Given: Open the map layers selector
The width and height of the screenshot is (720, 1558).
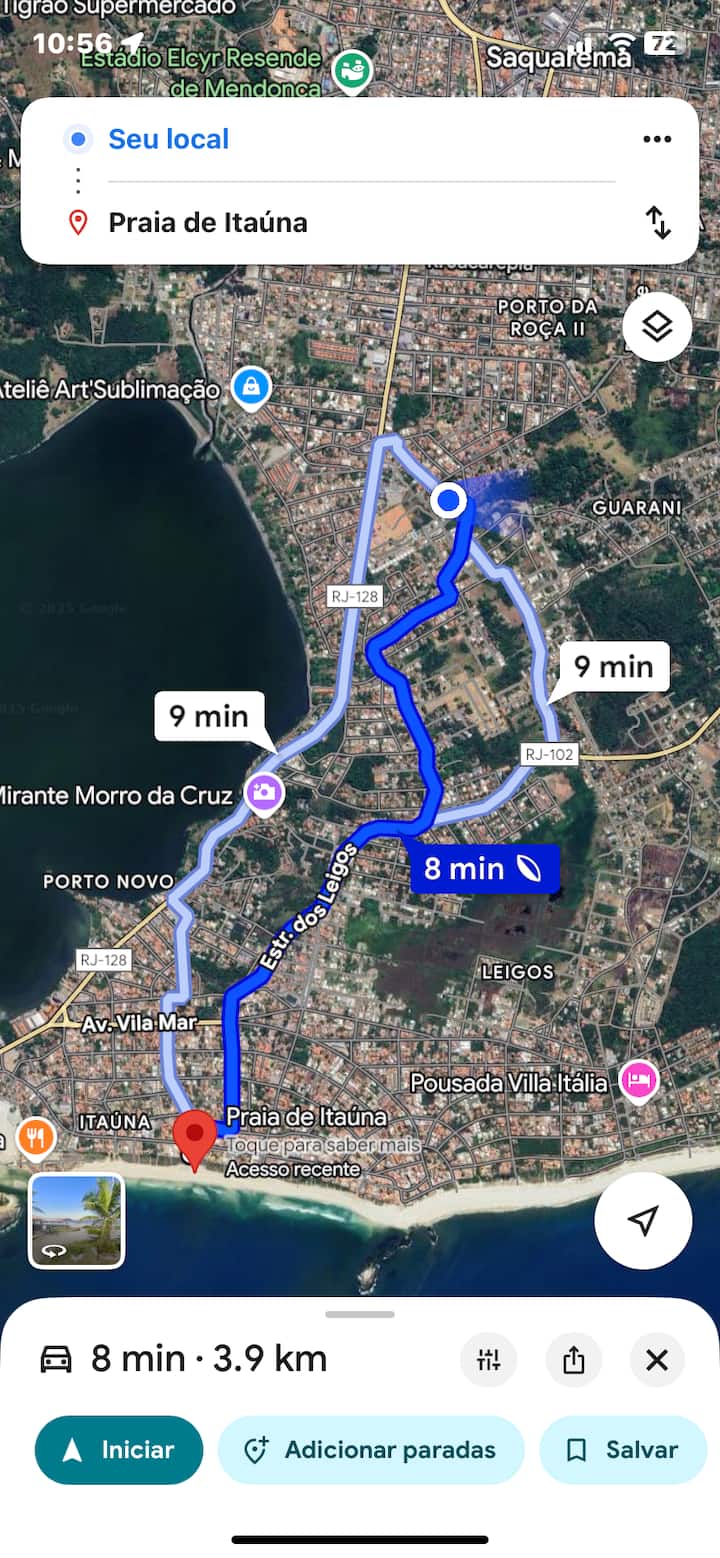Looking at the screenshot, I should (657, 327).
